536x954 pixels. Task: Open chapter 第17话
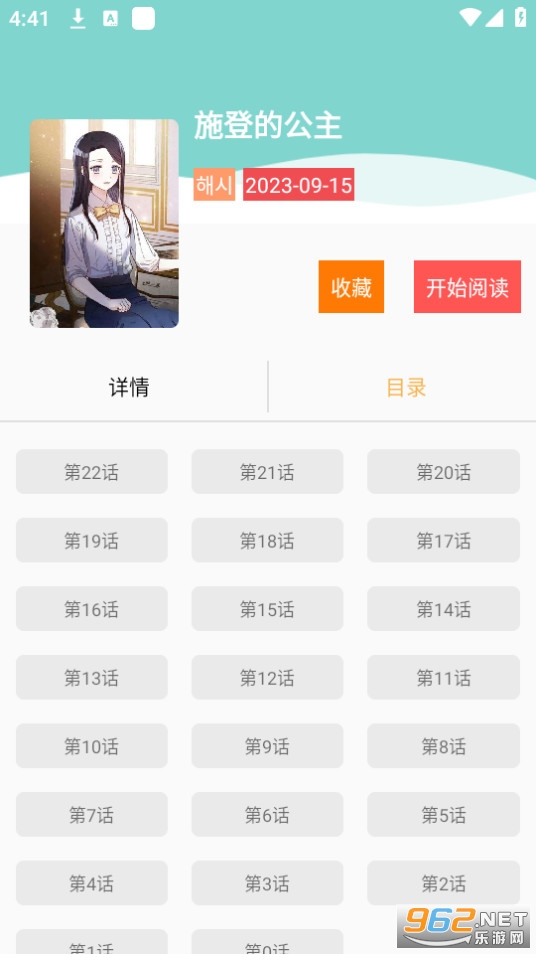point(444,540)
